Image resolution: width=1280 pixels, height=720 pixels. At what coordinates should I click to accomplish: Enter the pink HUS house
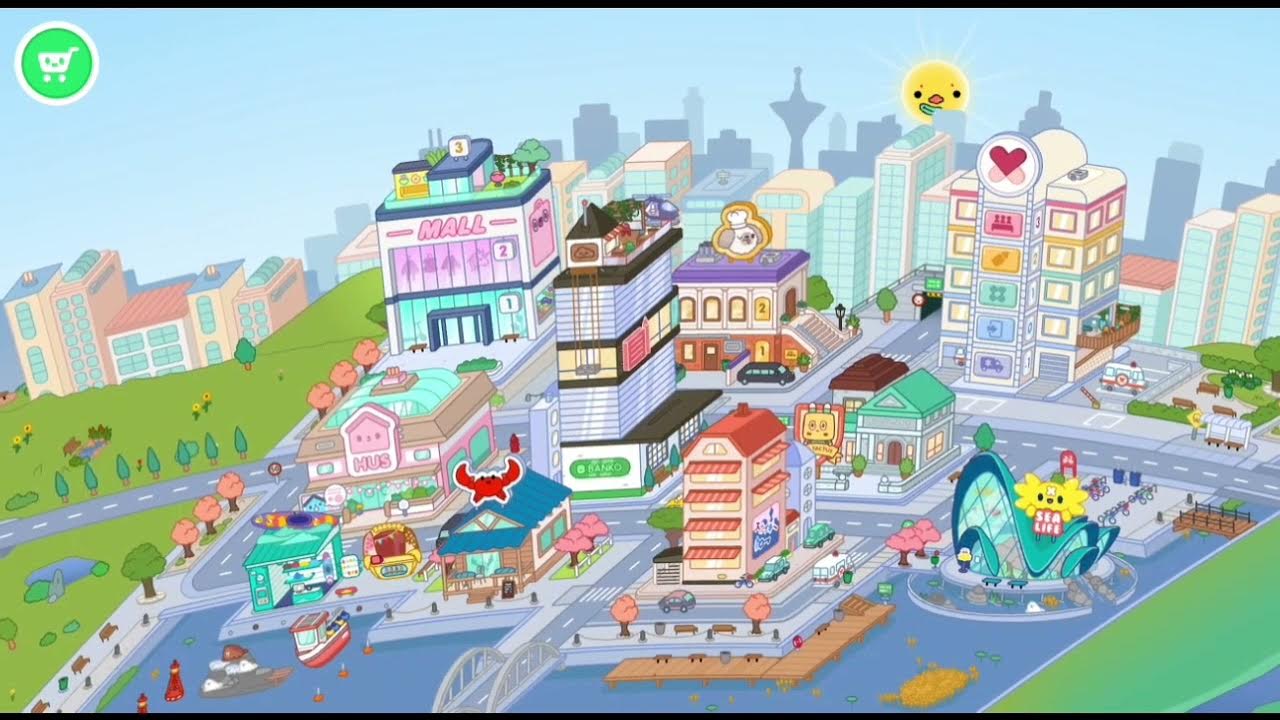coord(393,440)
